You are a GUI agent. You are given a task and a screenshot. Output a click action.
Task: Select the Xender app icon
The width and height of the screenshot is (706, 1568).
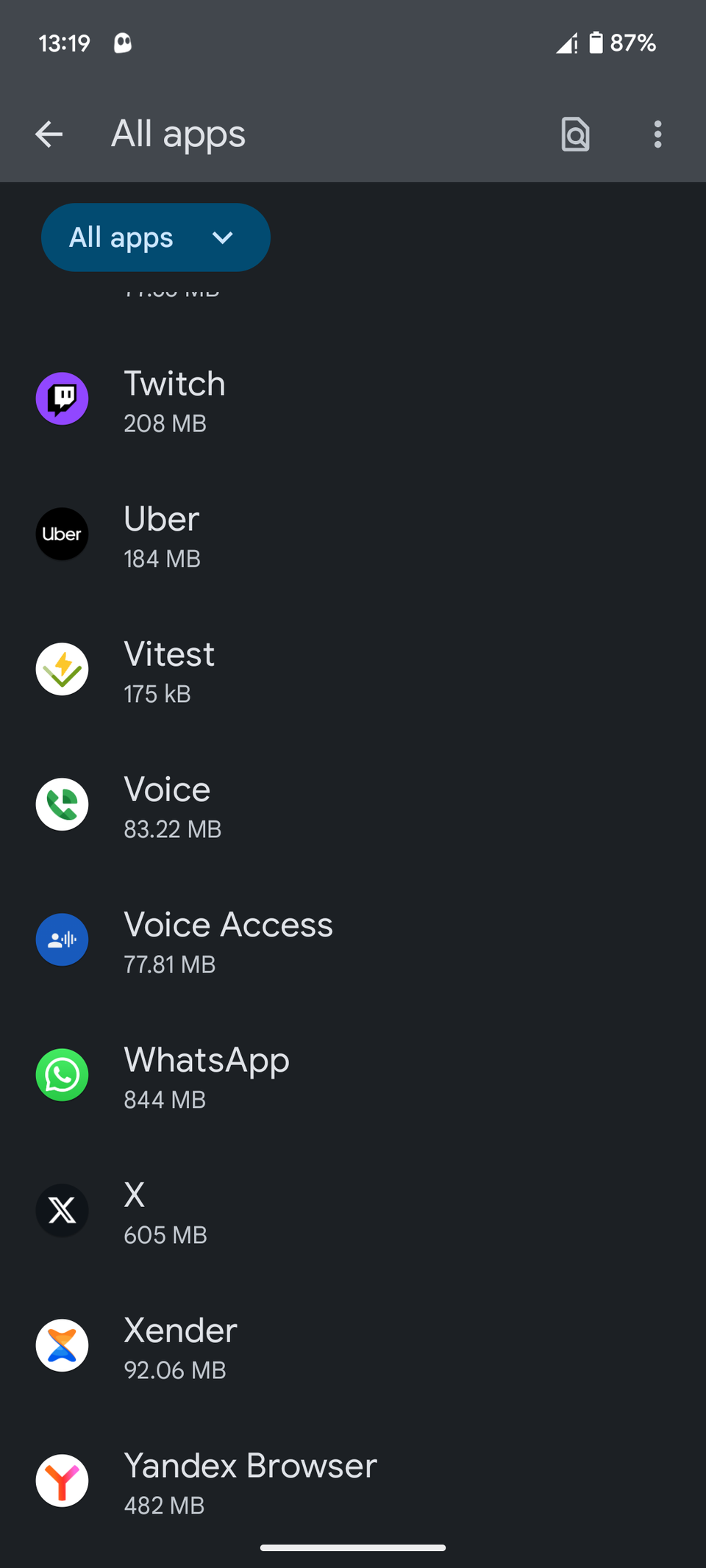[x=62, y=1345]
